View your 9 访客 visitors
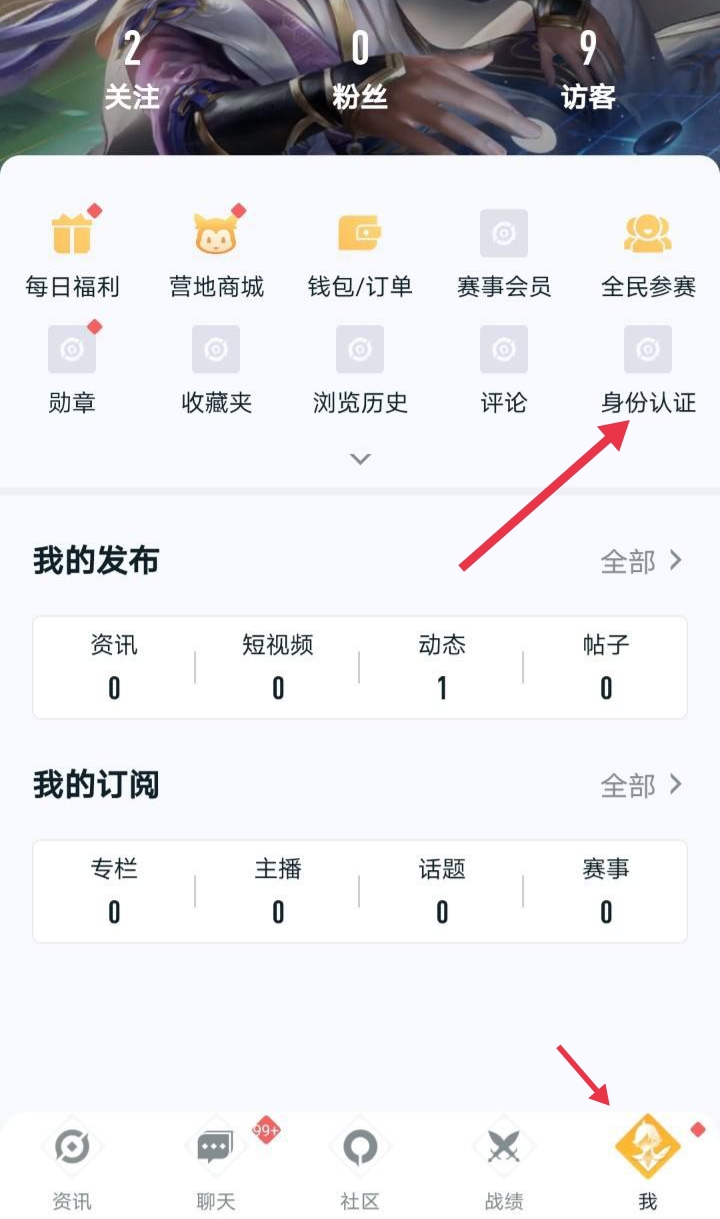720x1219 pixels. tap(587, 70)
